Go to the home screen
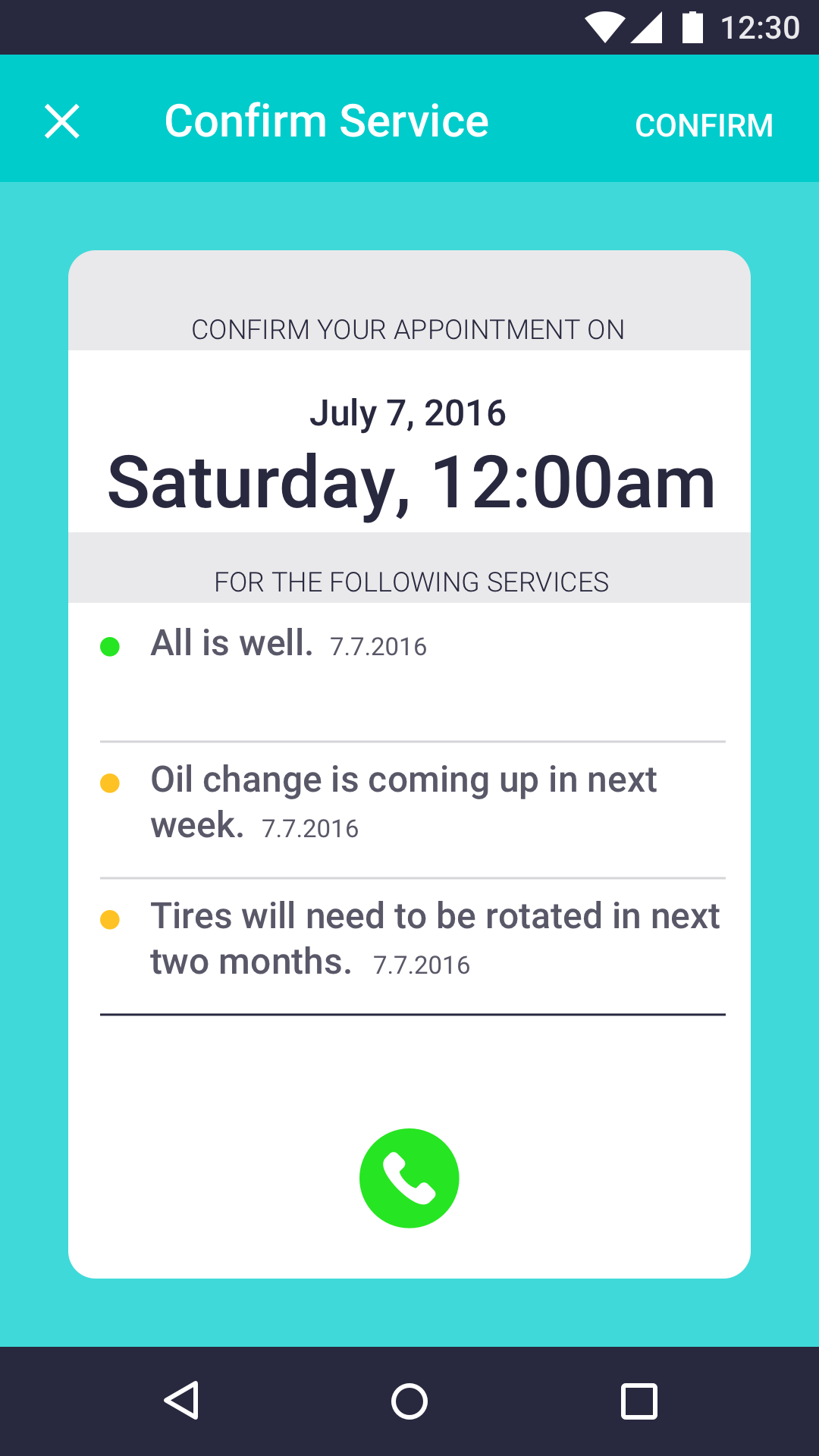The image size is (819, 1456). point(409,1401)
